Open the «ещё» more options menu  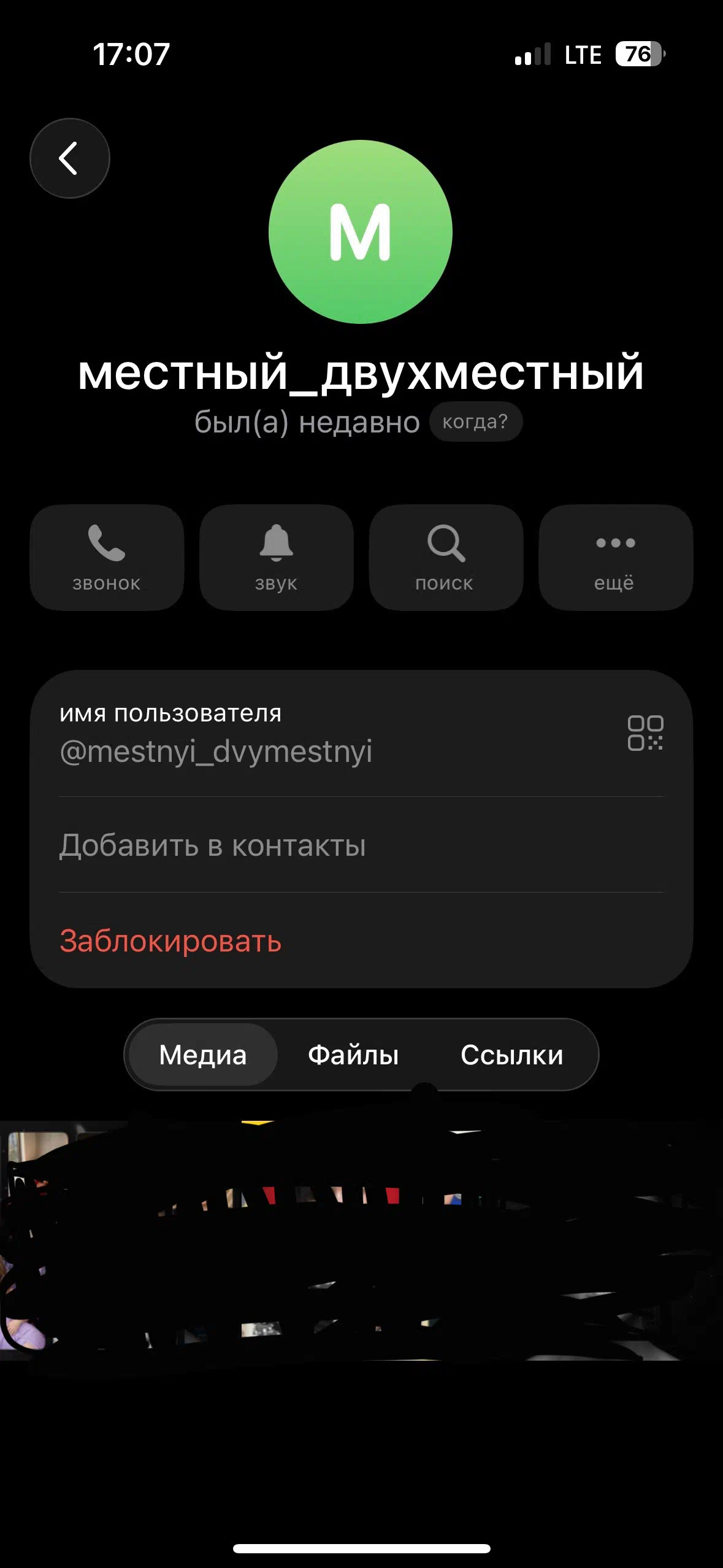[615, 557]
